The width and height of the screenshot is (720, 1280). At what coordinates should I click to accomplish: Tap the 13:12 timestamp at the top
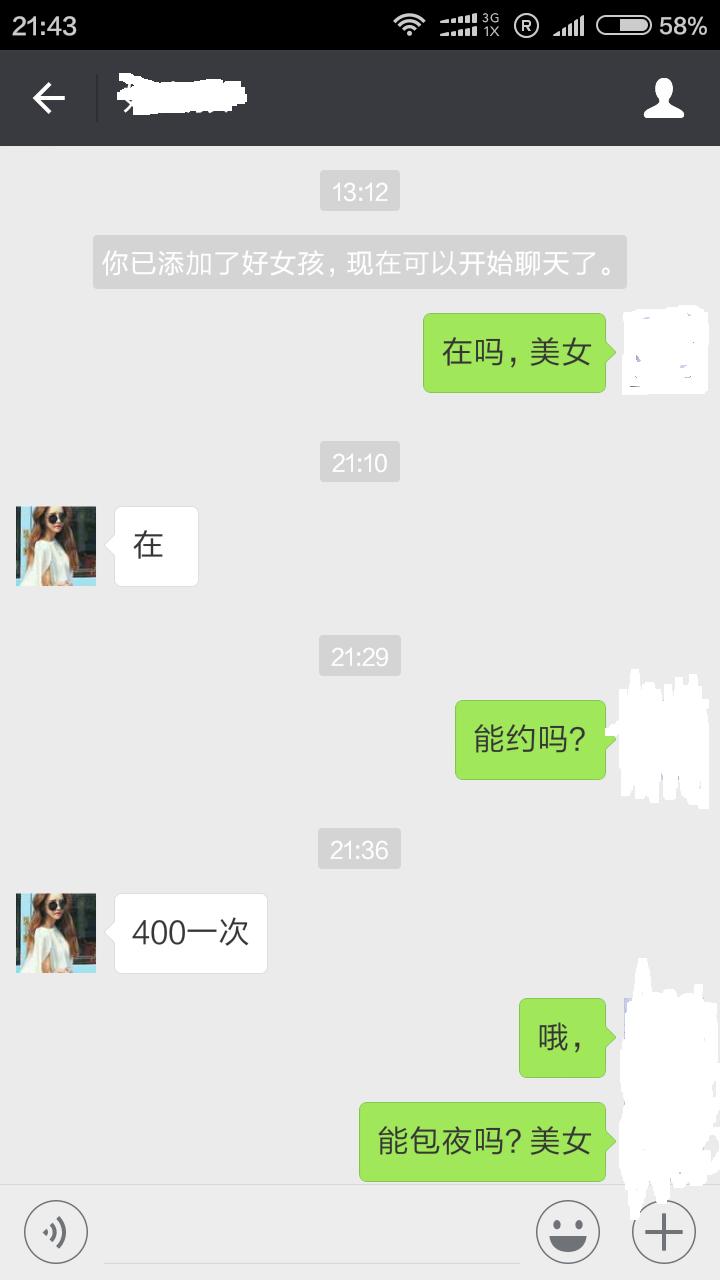point(359,190)
